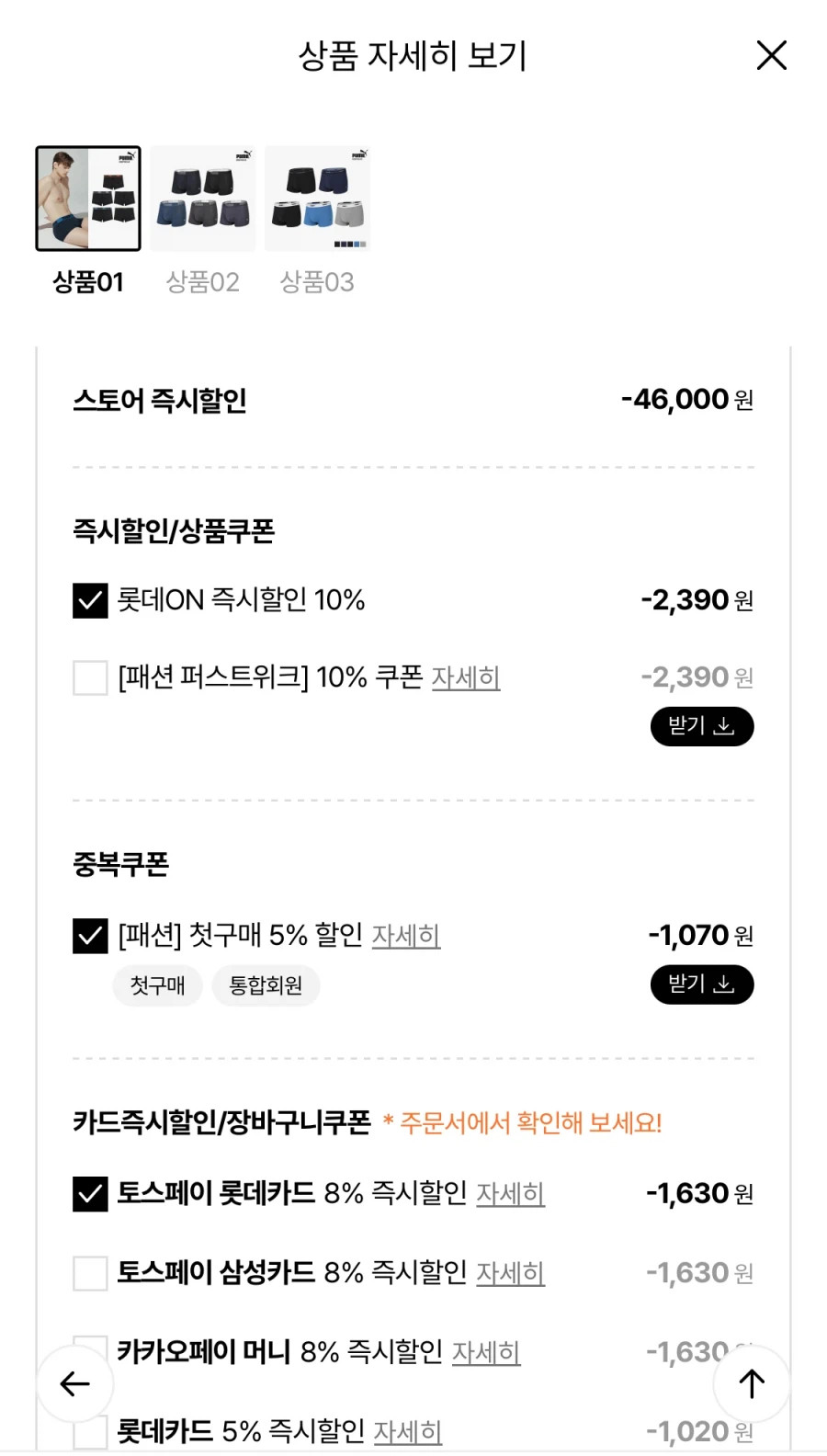
Task: Close the 상품 자세히 보기 view
Action: 772,55
